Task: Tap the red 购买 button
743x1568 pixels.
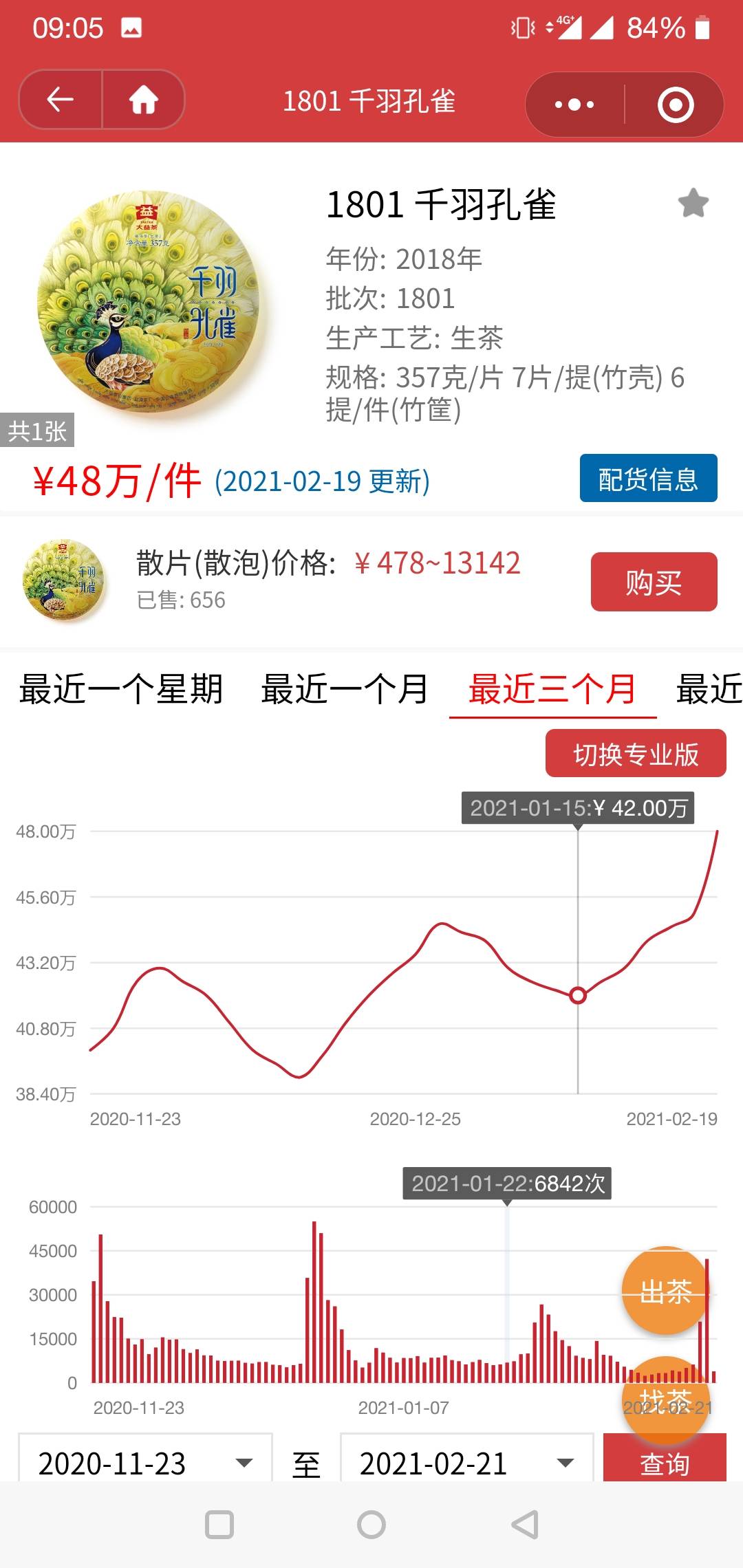Action: (654, 582)
